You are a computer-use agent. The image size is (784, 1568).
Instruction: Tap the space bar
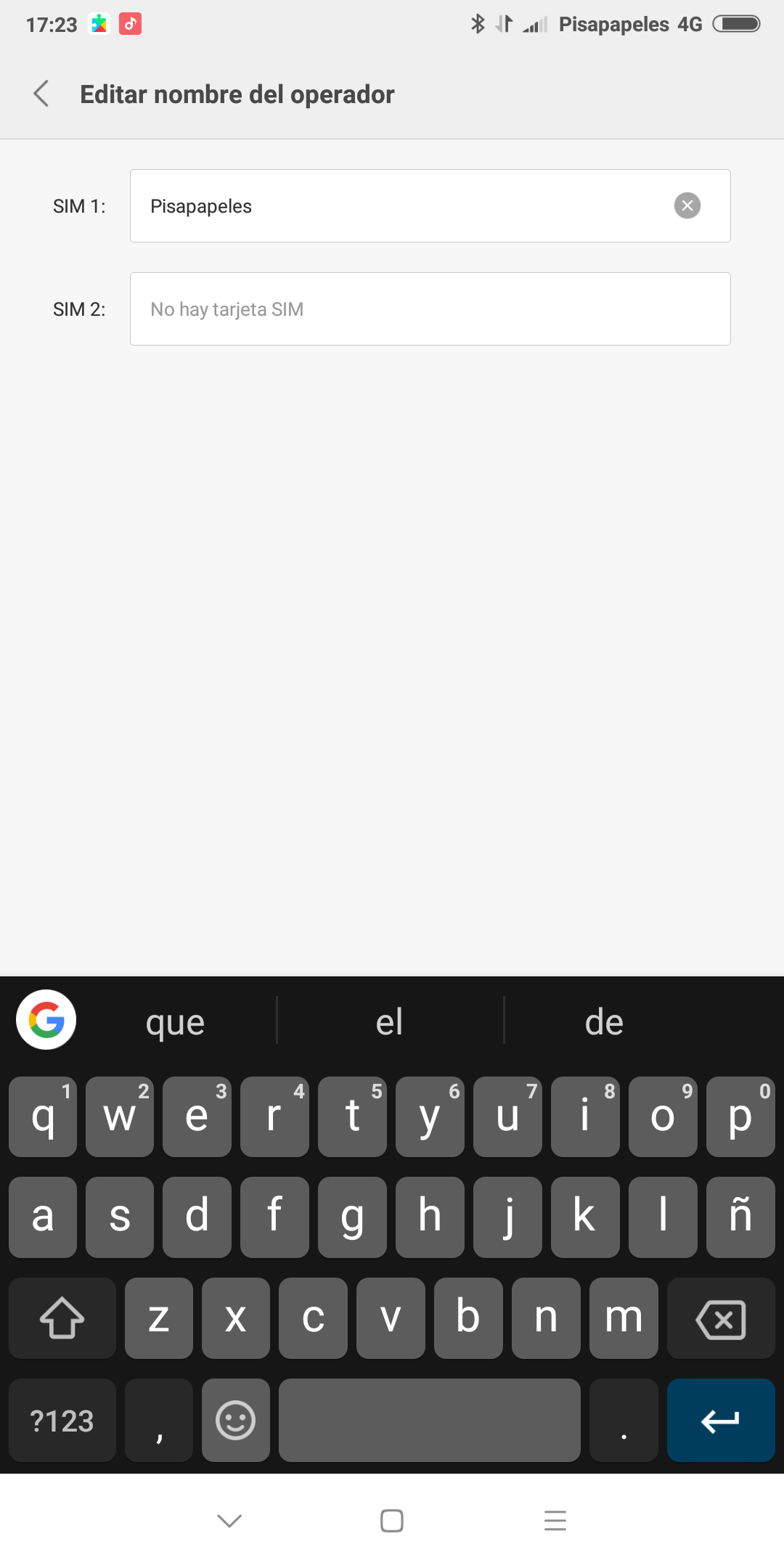tap(430, 1421)
